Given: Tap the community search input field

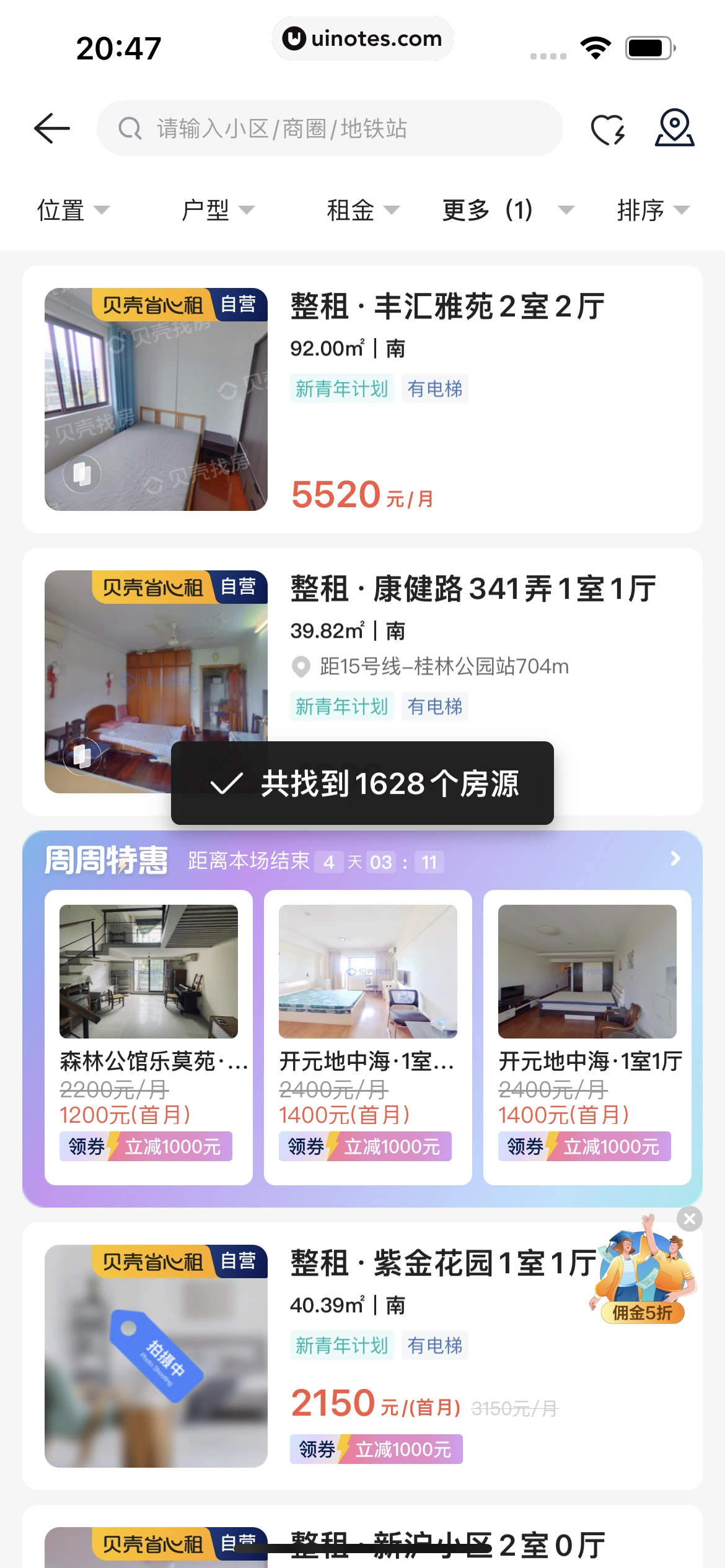Looking at the screenshot, I should [x=330, y=129].
